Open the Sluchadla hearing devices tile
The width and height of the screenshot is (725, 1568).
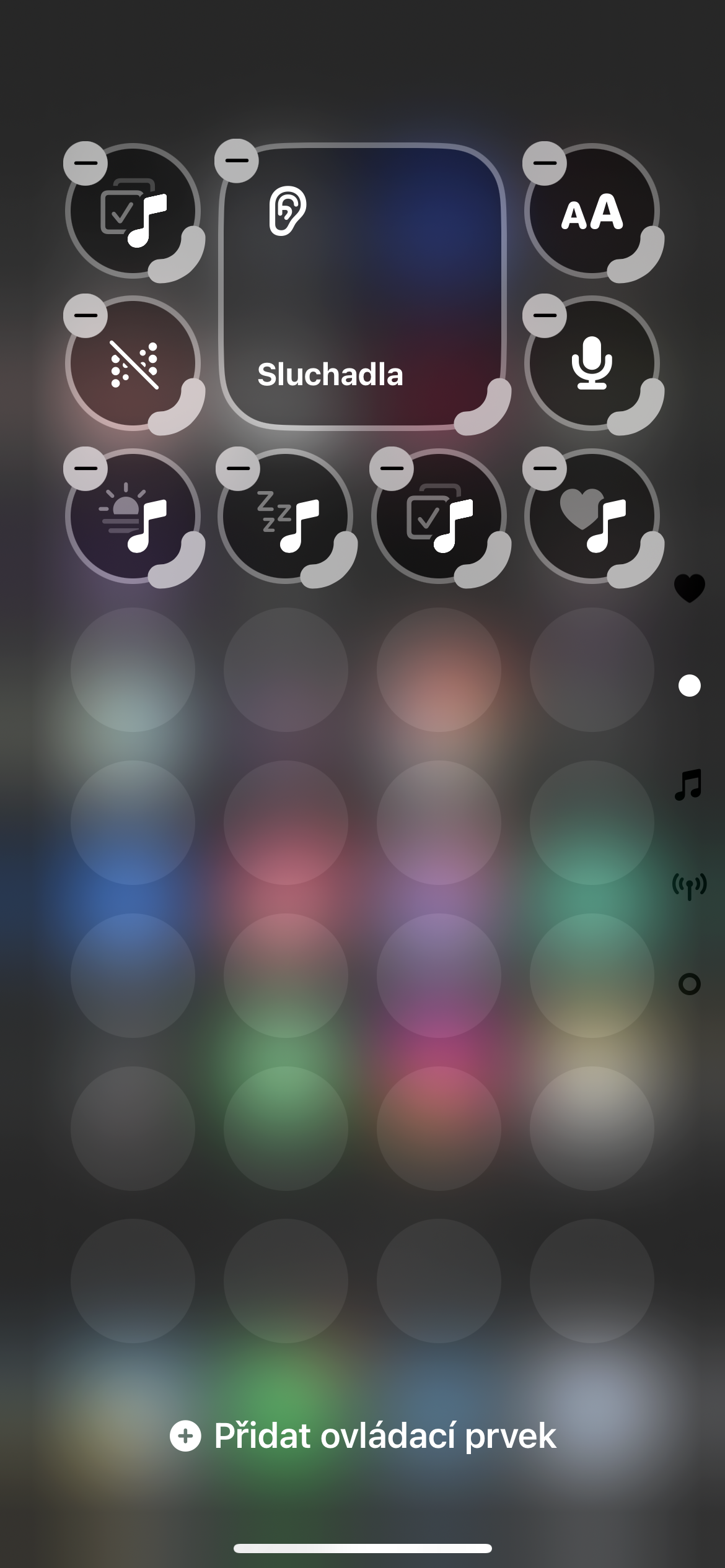click(x=362, y=286)
